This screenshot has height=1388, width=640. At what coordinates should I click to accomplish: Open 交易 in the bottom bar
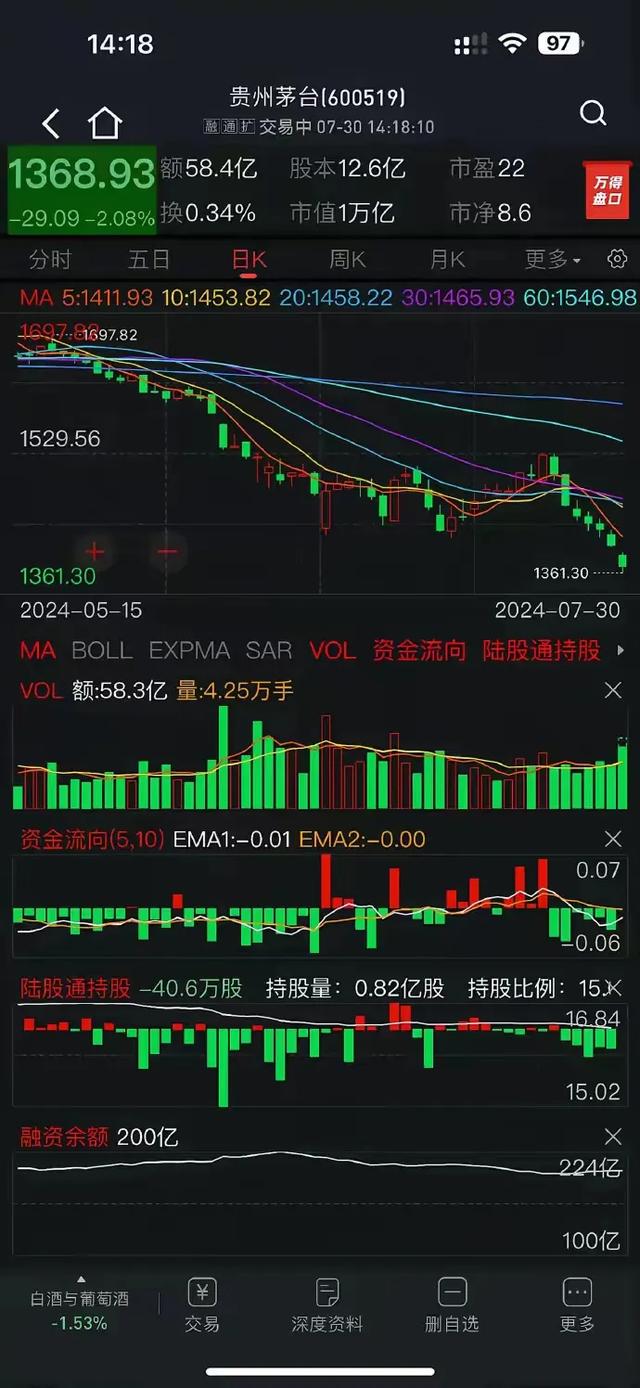coord(202,1305)
